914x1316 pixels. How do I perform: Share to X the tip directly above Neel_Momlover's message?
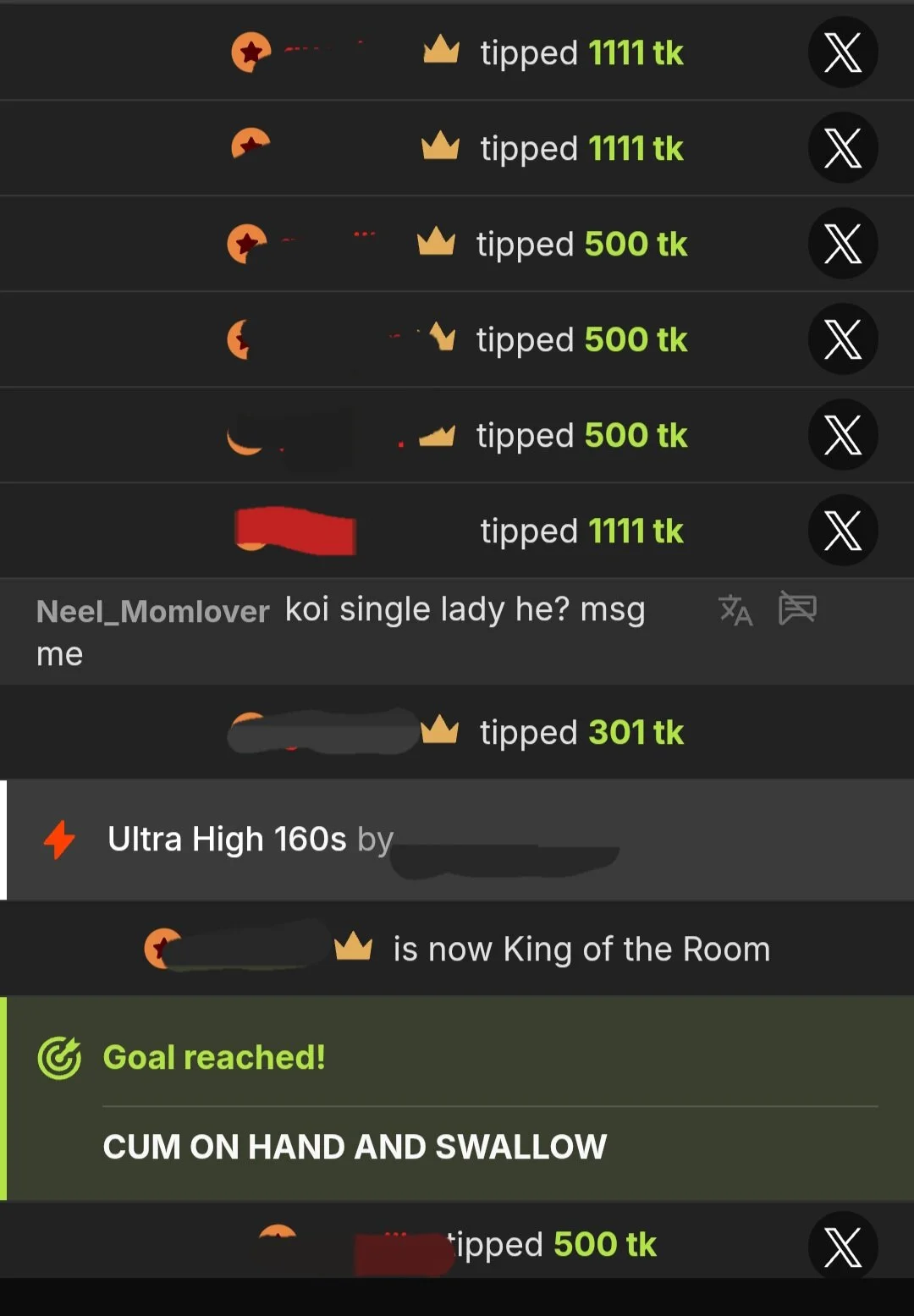(842, 531)
